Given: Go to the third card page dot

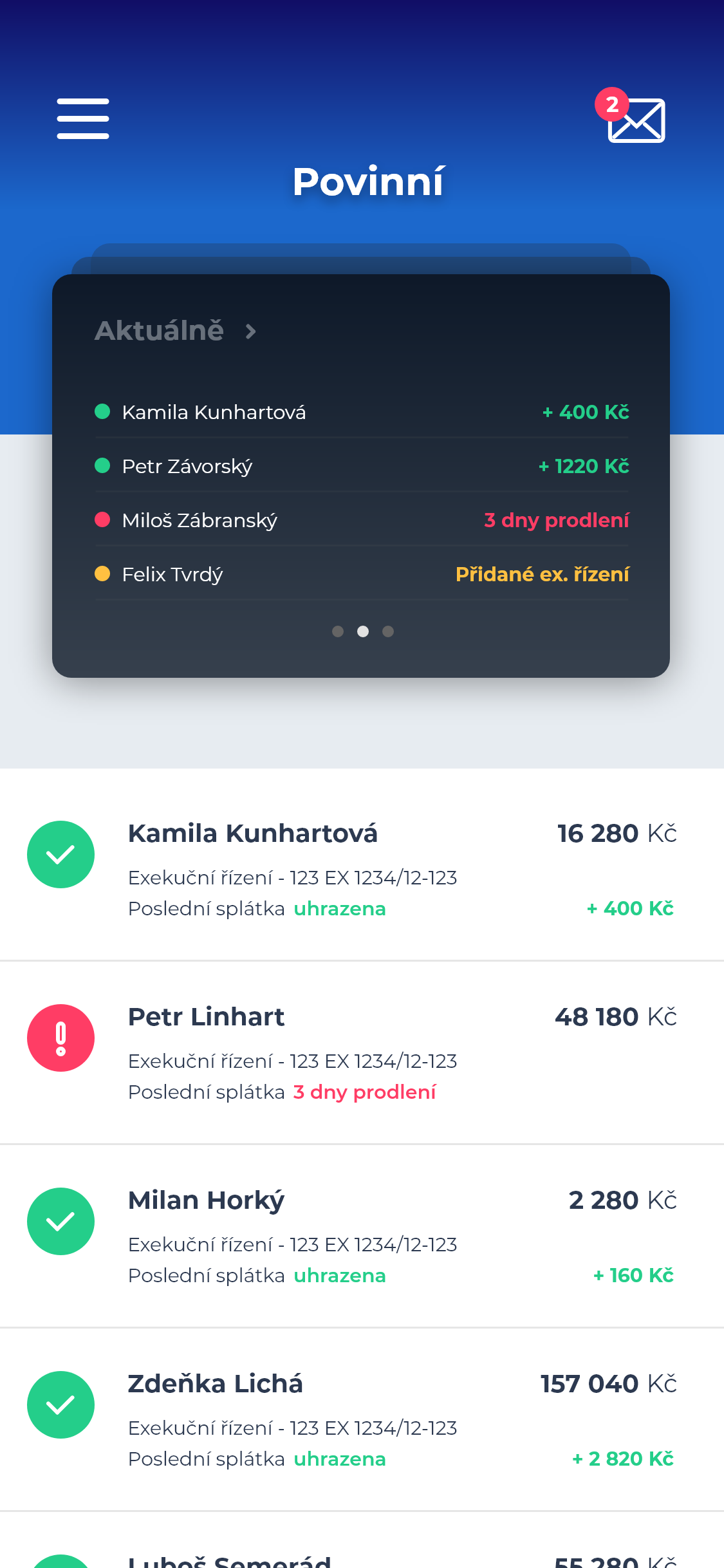Looking at the screenshot, I should [x=388, y=631].
